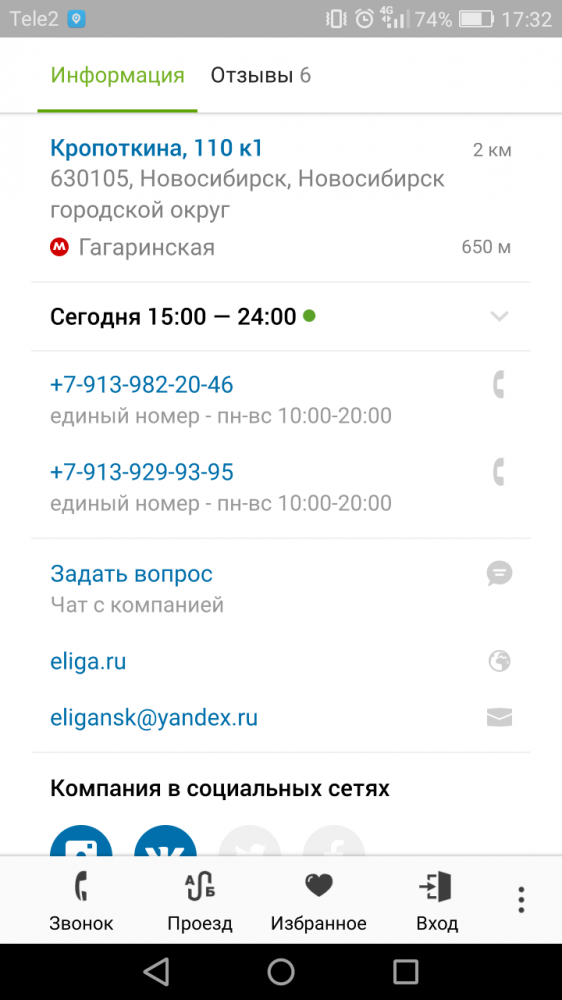Switch to the Отзывы tab
Viewport: 562px width, 1000px height.
click(260, 75)
